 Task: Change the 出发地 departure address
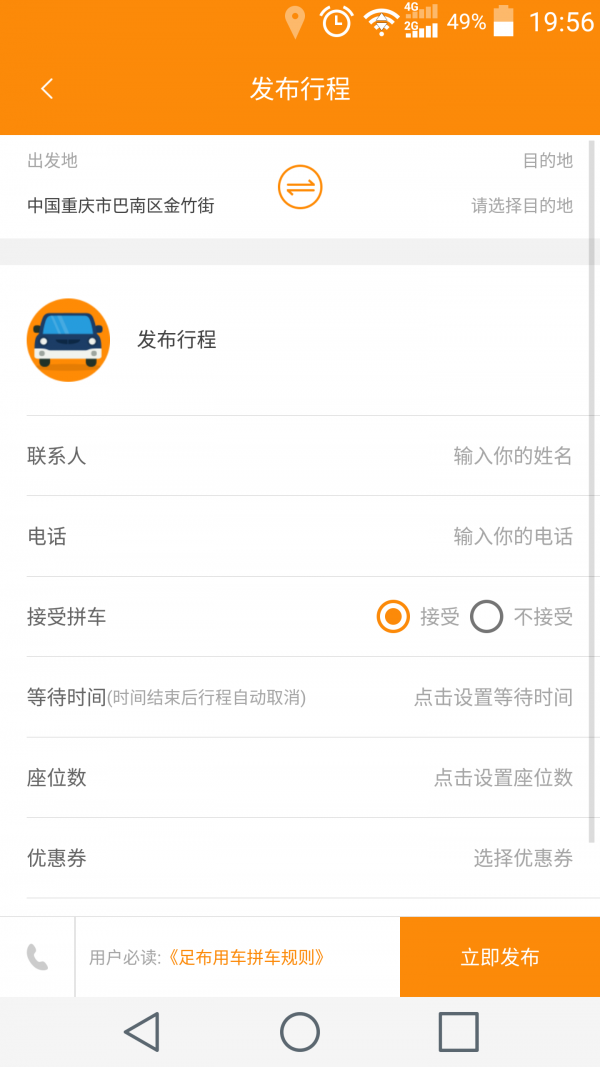pos(121,206)
